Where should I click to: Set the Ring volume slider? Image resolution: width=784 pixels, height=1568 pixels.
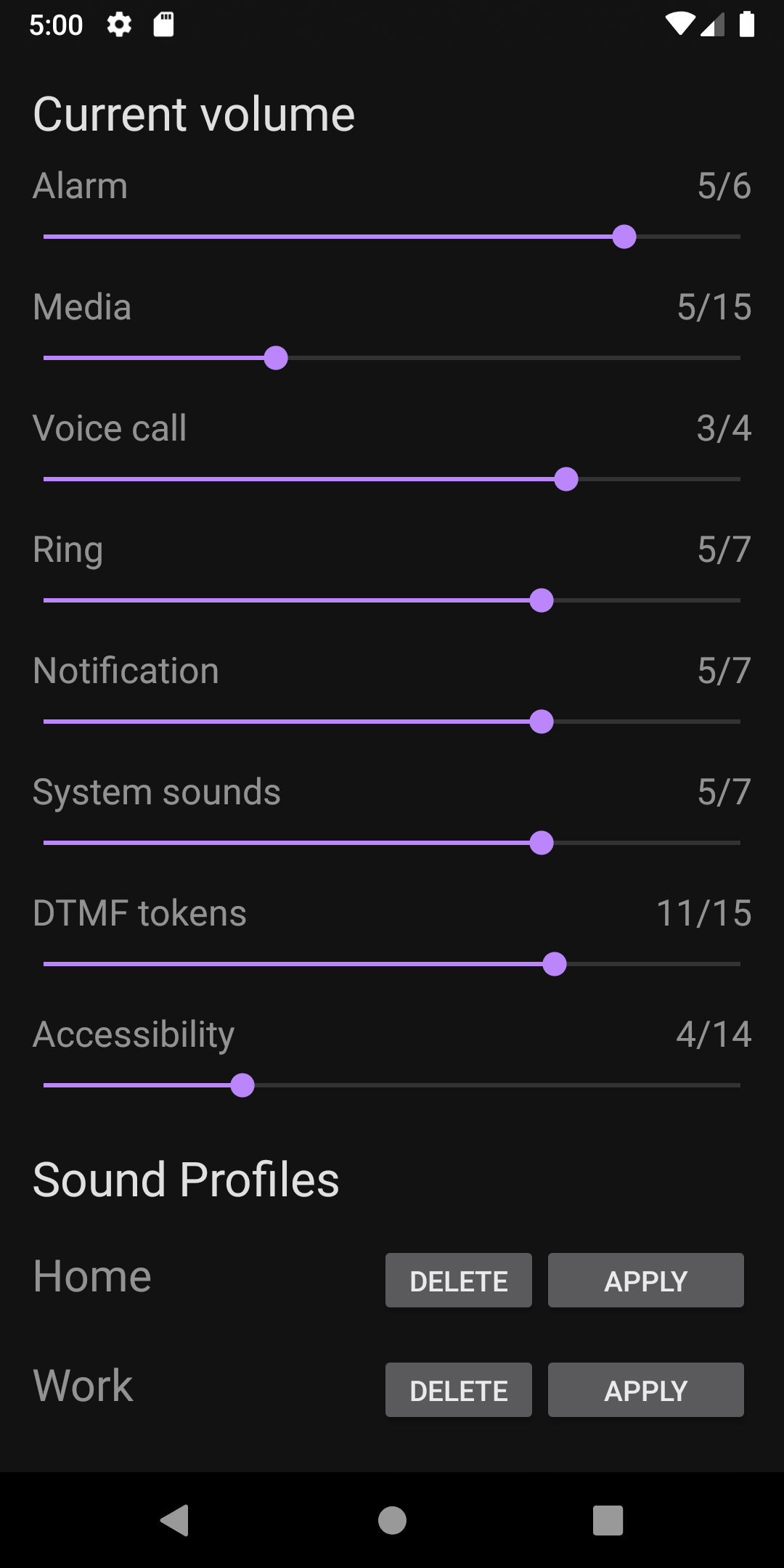coord(542,600)
